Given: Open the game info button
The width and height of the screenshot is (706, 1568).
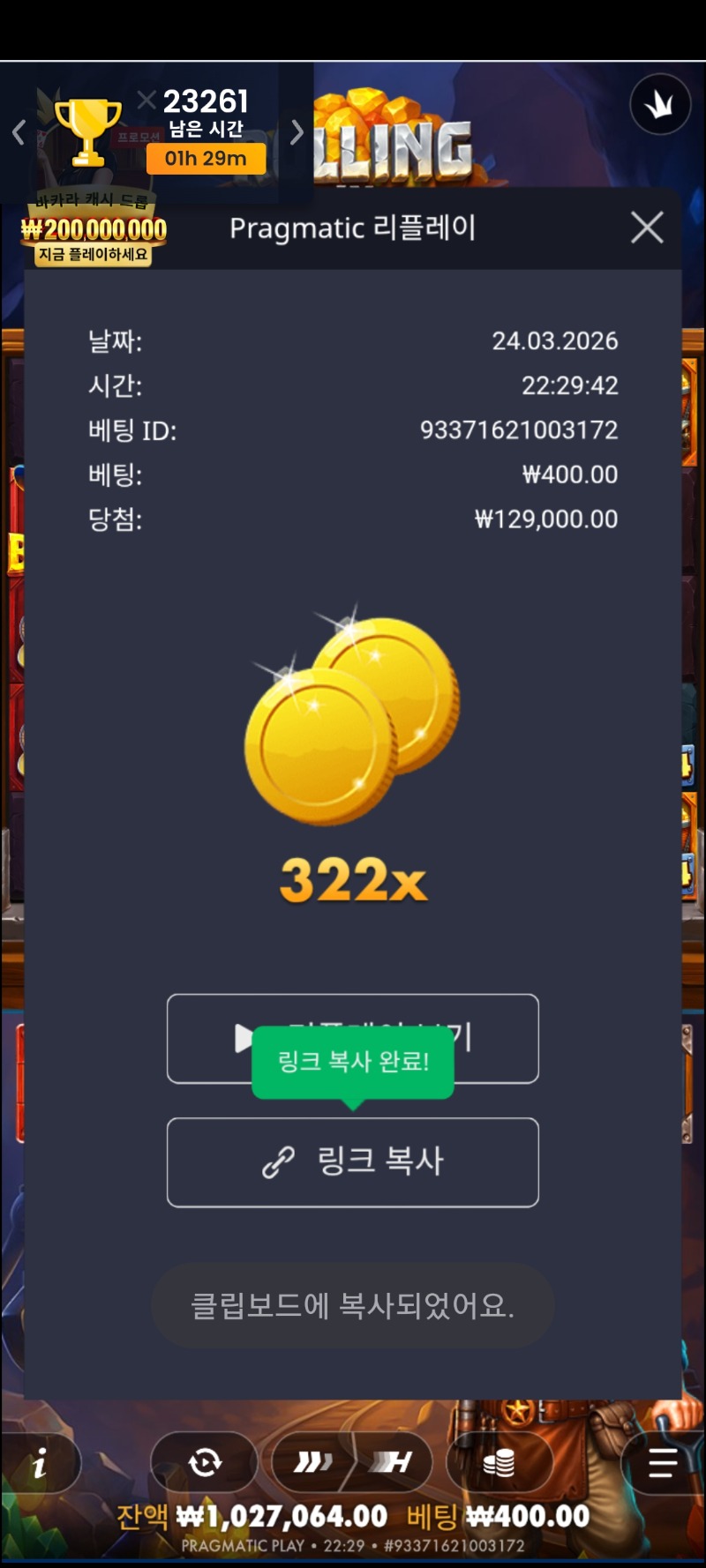Looking at the screenshot, I should [40, 1464].
